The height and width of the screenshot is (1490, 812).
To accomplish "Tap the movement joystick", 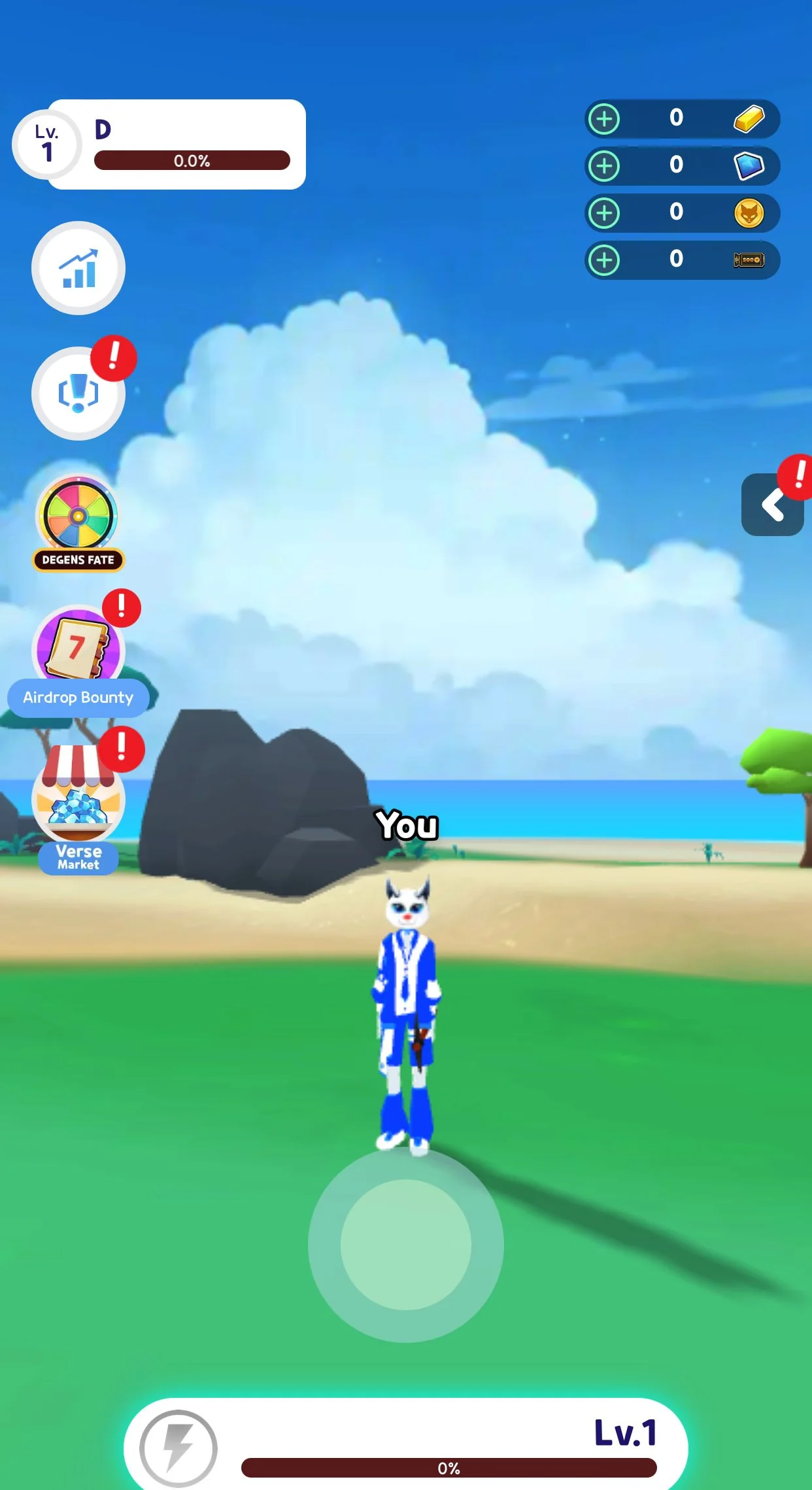I will pyautogui.click(x=406, y=1245).
